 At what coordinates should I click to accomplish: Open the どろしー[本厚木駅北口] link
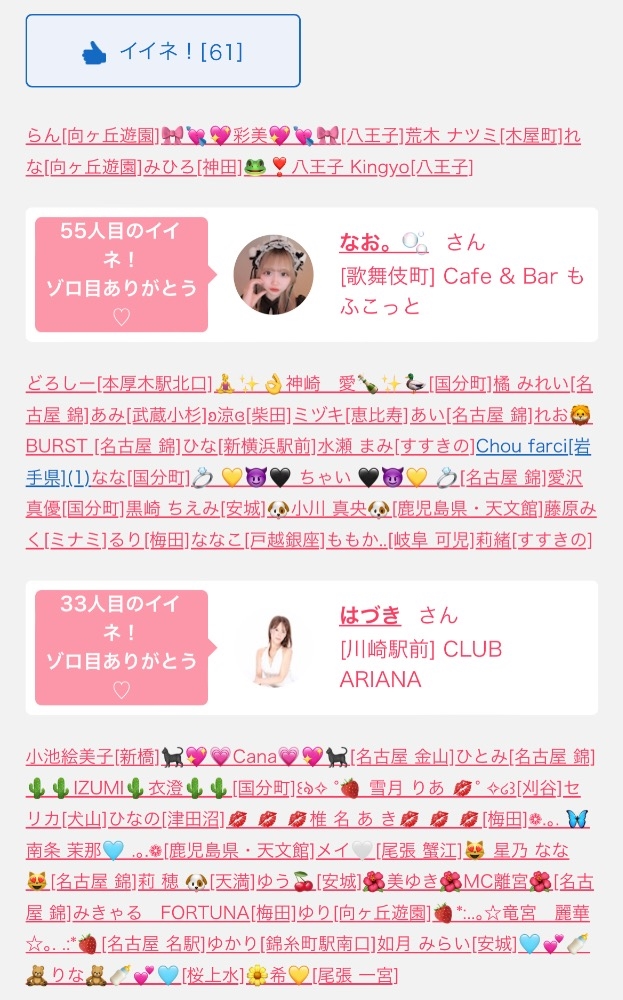click(x=119, y=383)
